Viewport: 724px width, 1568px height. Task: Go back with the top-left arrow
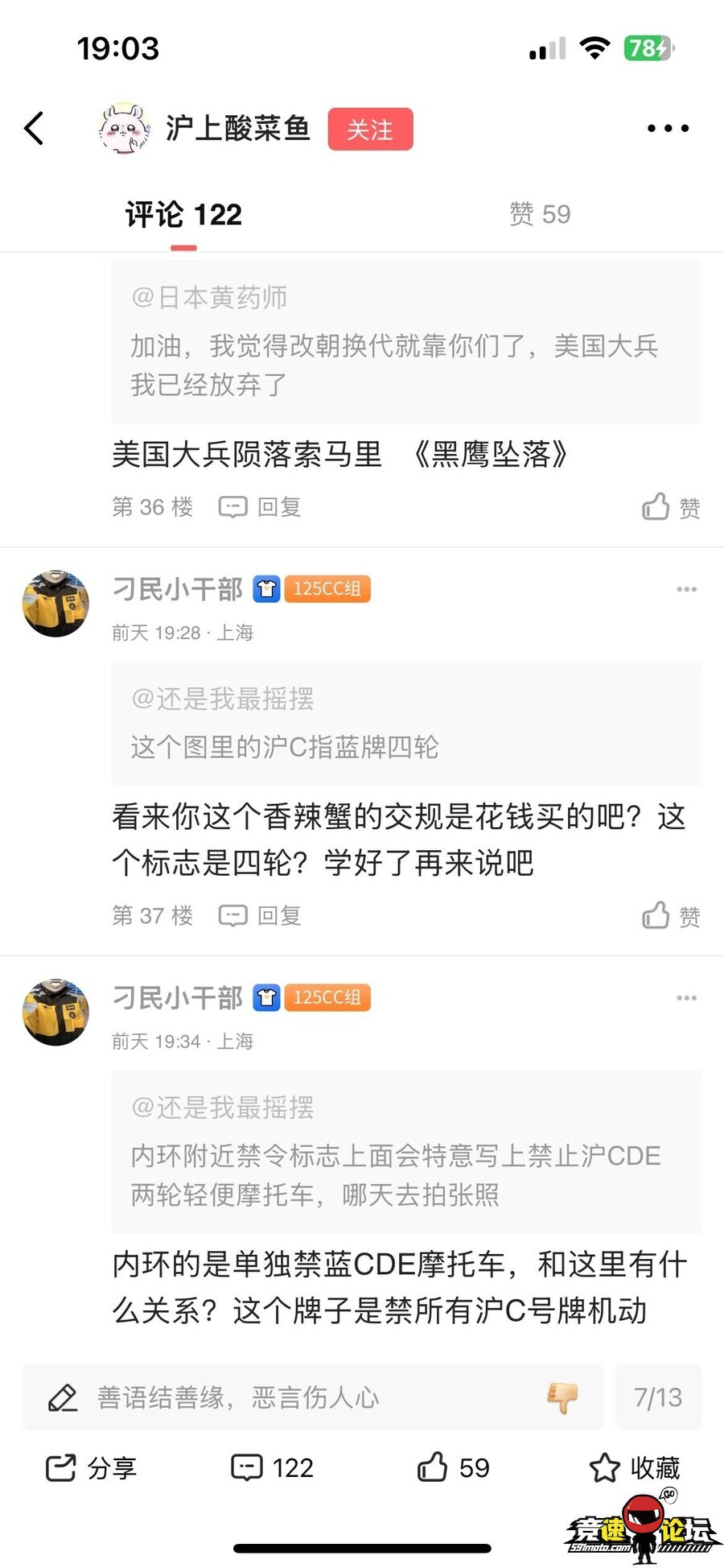tap(34, 129)
